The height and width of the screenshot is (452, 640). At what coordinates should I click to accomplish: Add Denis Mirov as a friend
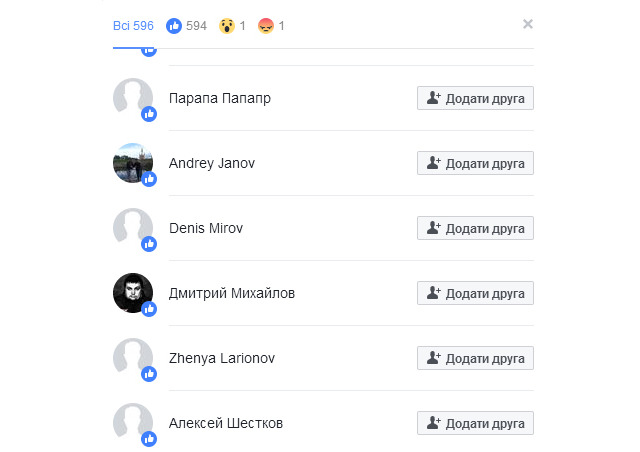point(475,228)
